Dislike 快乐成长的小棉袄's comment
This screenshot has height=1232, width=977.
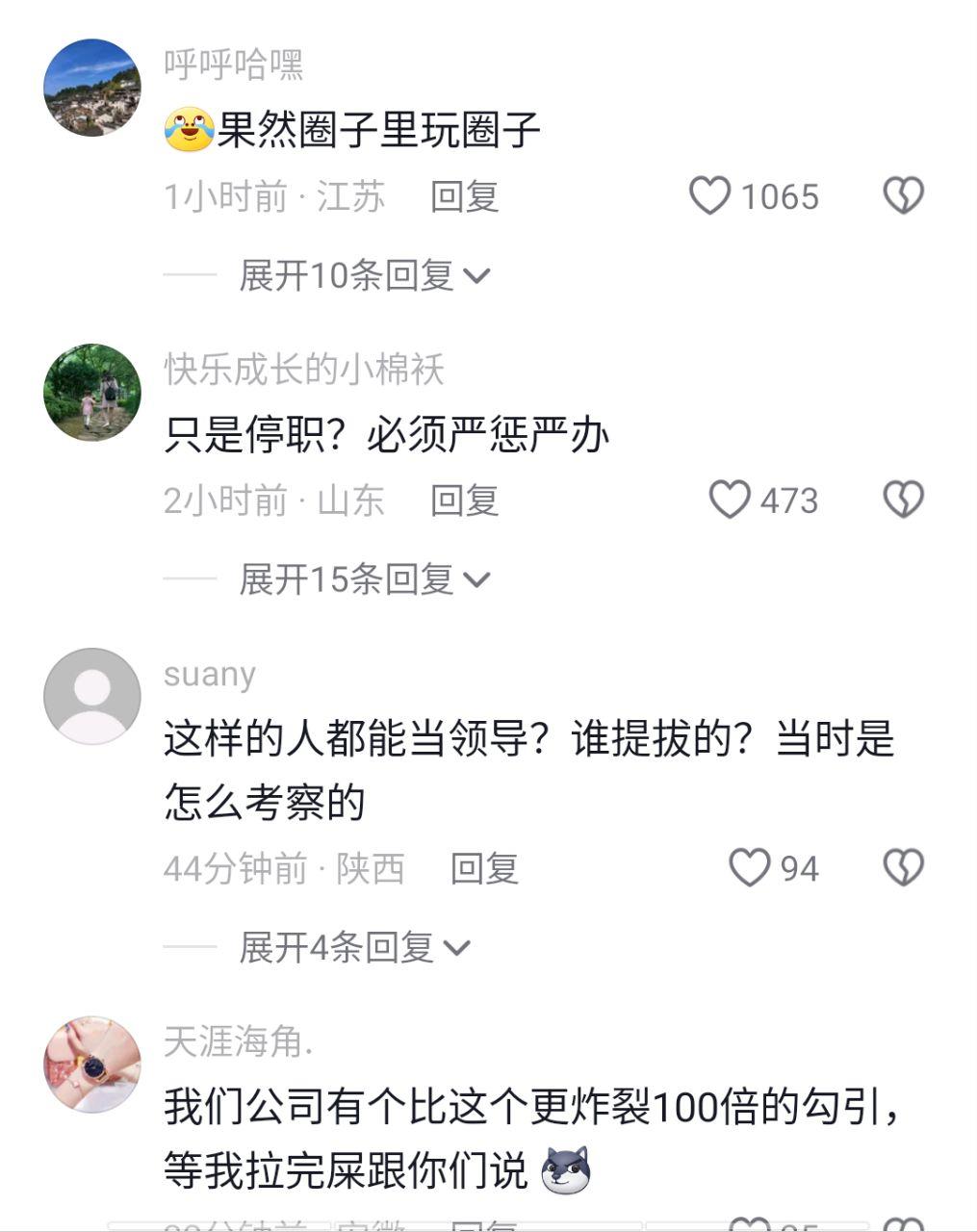click(903, 500)
